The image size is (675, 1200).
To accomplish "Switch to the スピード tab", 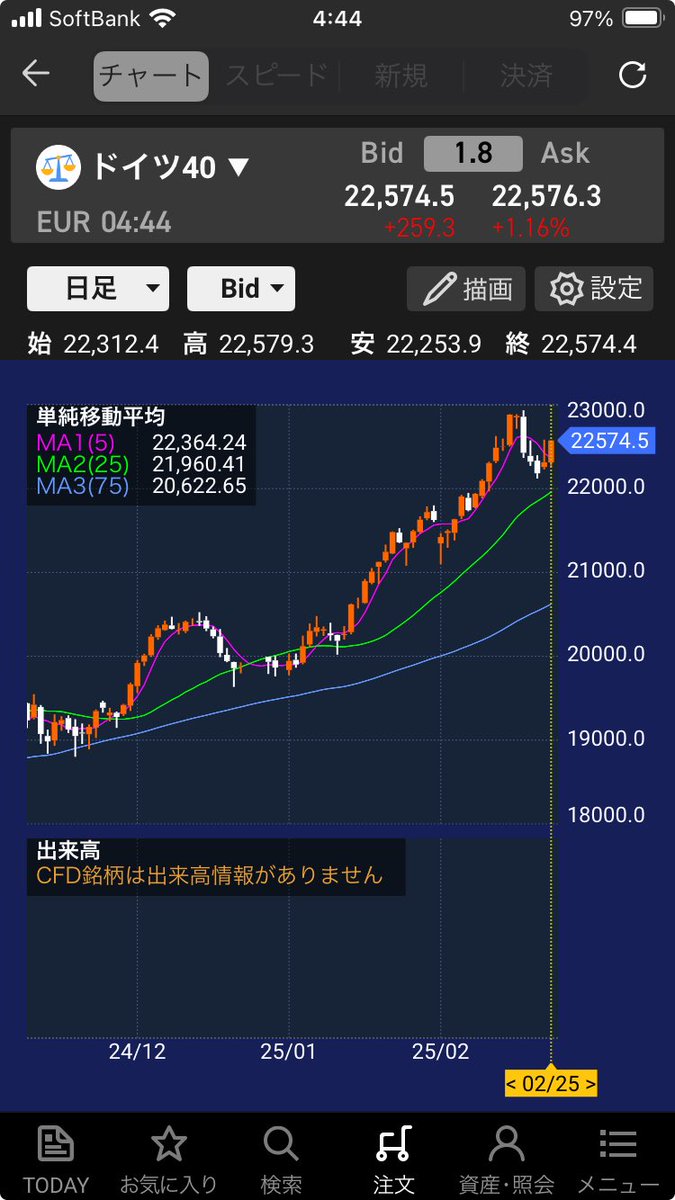I will [277, 75].
